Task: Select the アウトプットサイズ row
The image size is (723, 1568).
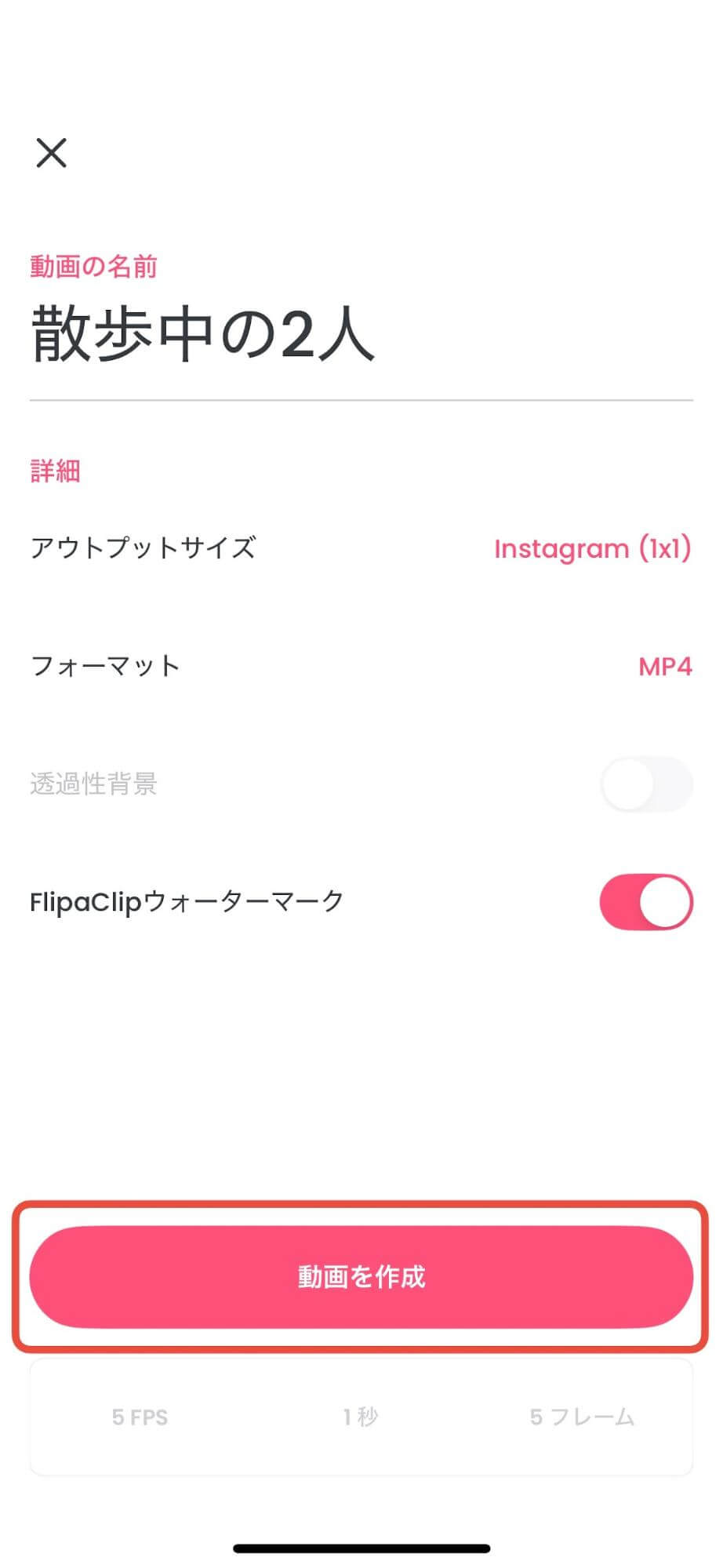Action: pos(361,549)
